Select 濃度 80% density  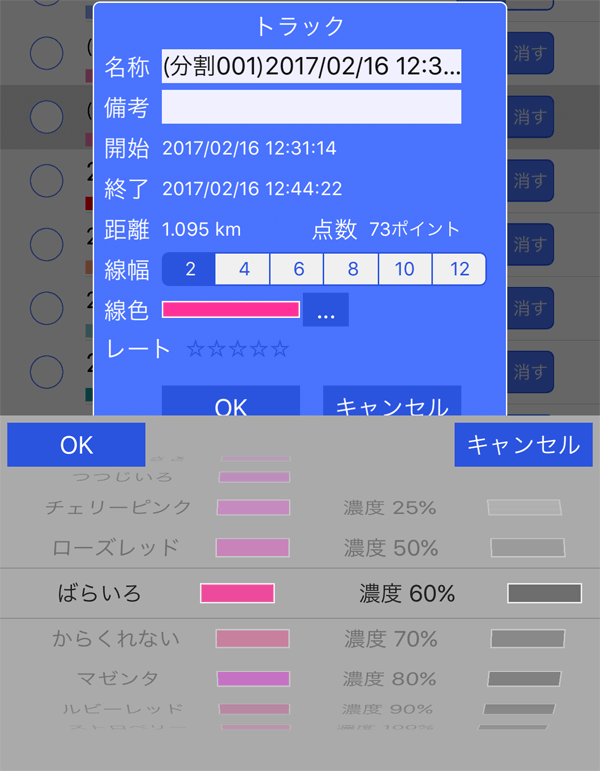point(391,679)
